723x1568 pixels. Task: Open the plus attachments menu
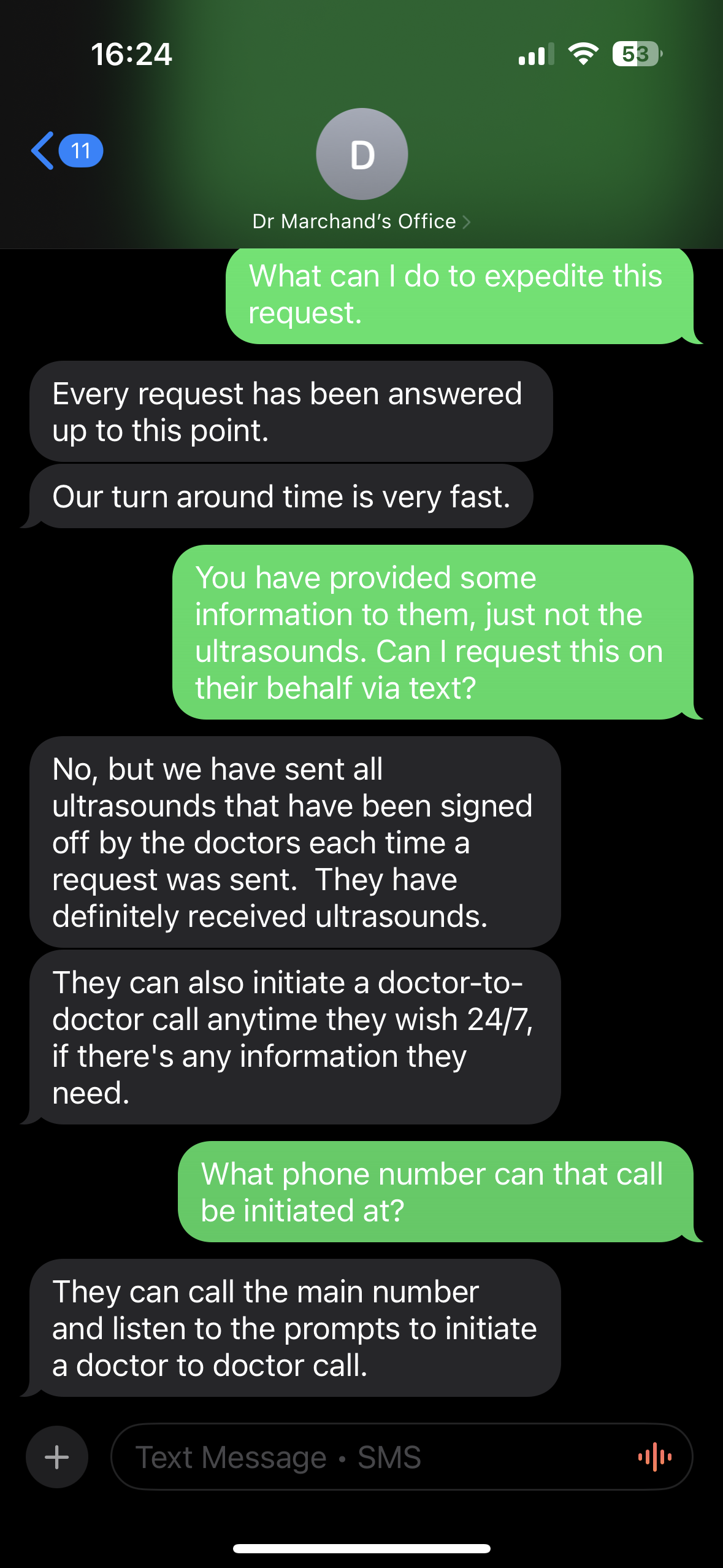tap(57, 1457)
